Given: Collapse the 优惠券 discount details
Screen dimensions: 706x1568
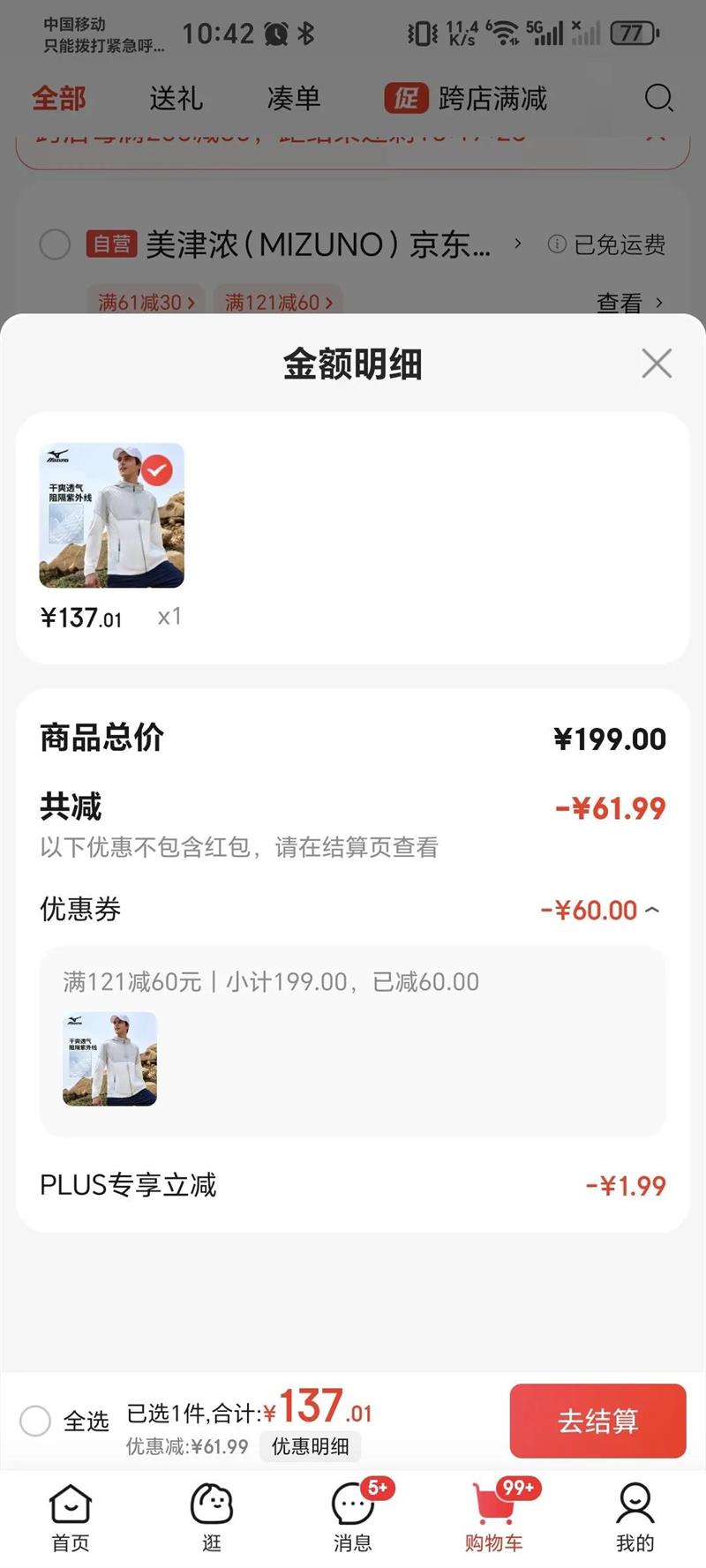Looking at the screenshot, I should [x=652, y=910].
